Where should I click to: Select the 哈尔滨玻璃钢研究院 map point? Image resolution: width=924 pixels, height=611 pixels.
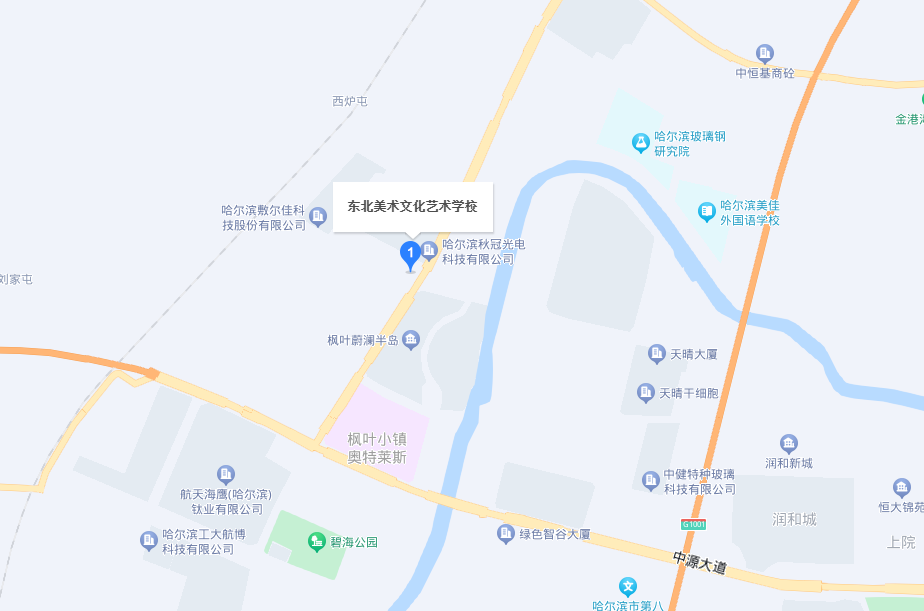640,143
